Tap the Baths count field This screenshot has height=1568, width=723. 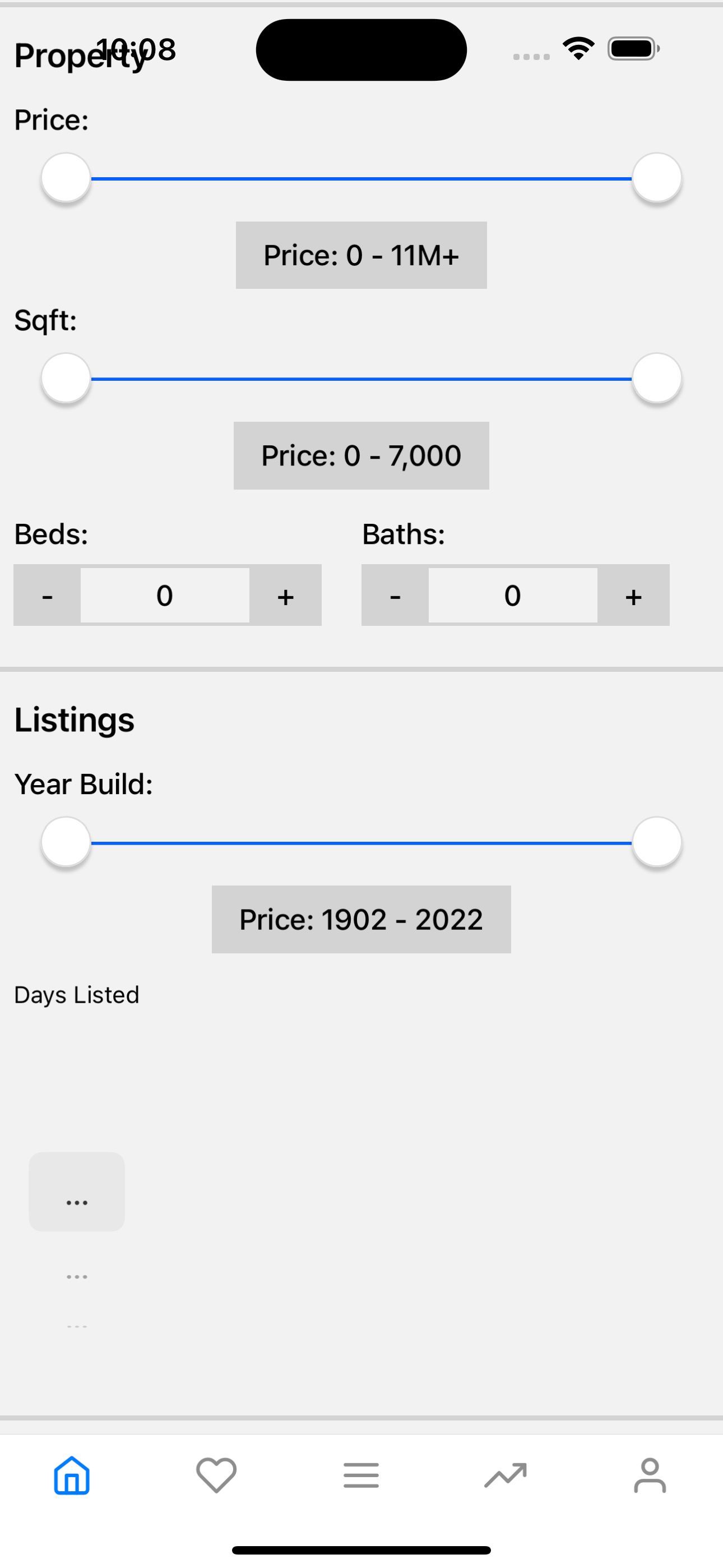tap(512, 596)
